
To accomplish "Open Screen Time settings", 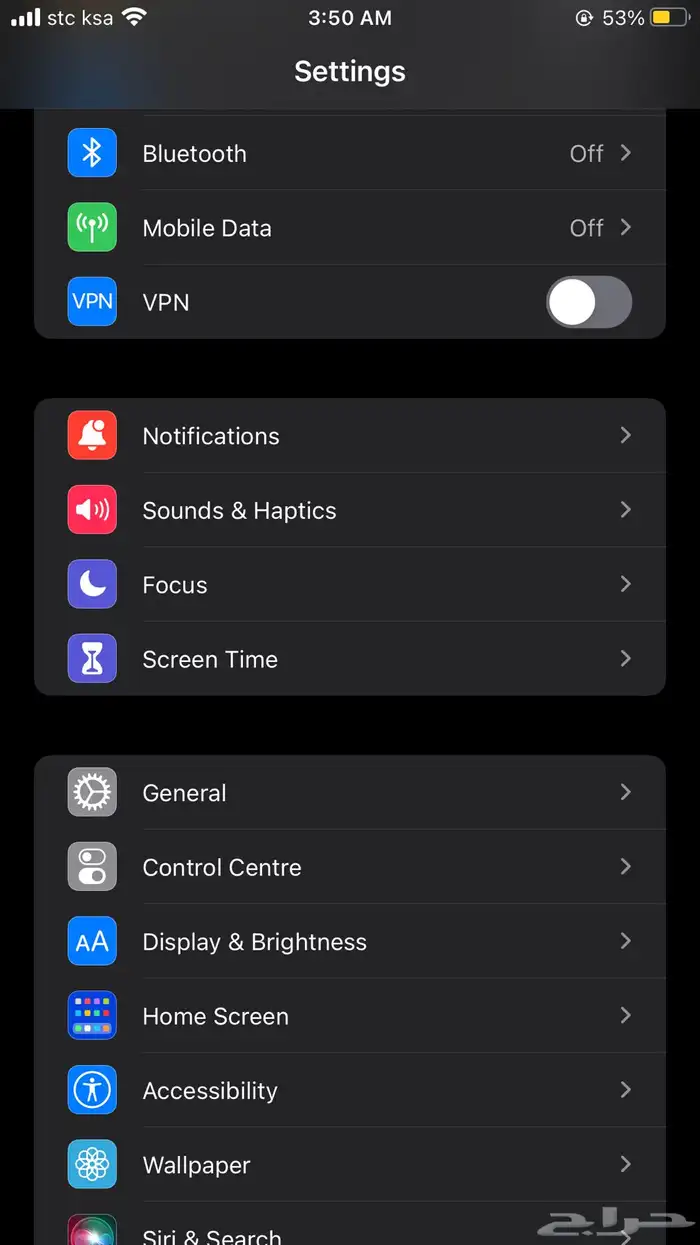I will [350, 659].
